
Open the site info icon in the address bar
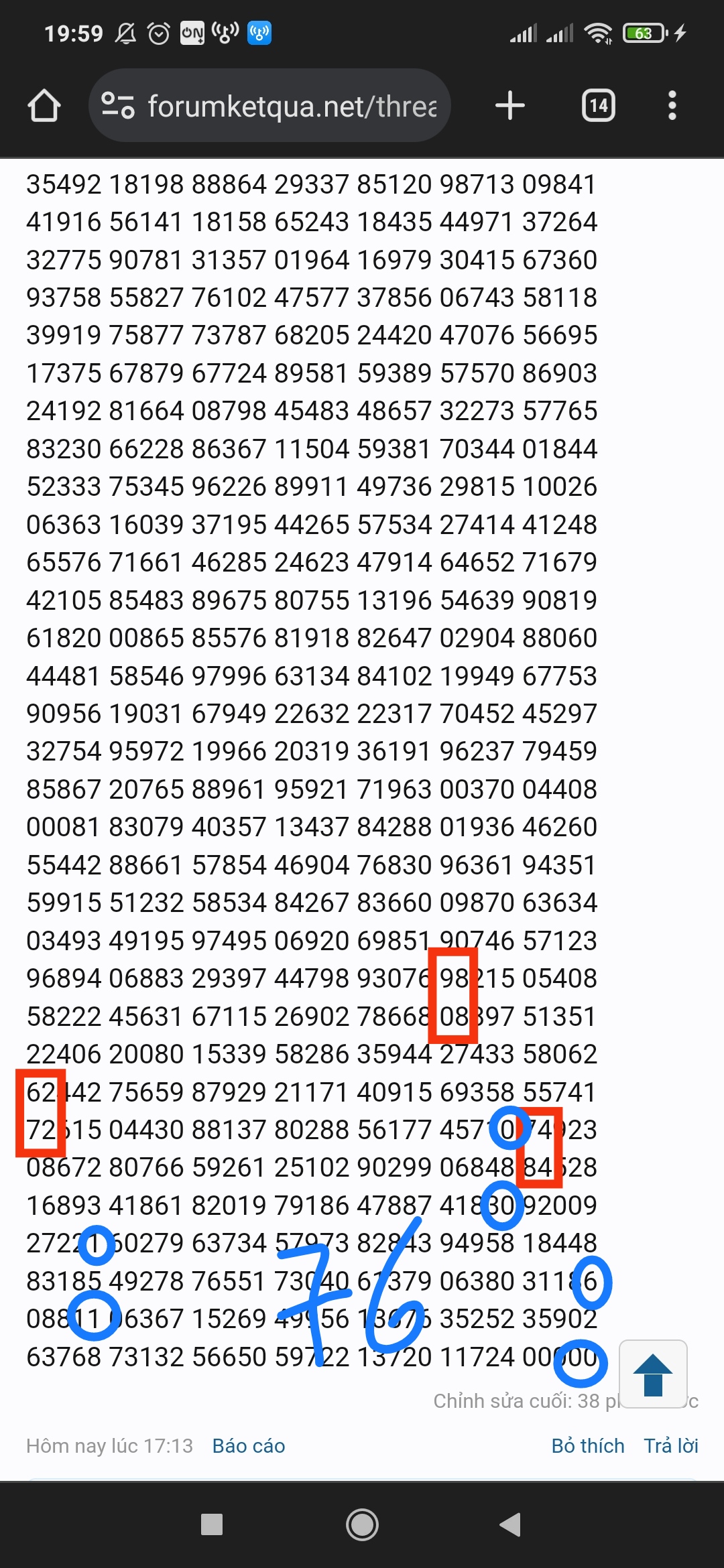point(118,105)
